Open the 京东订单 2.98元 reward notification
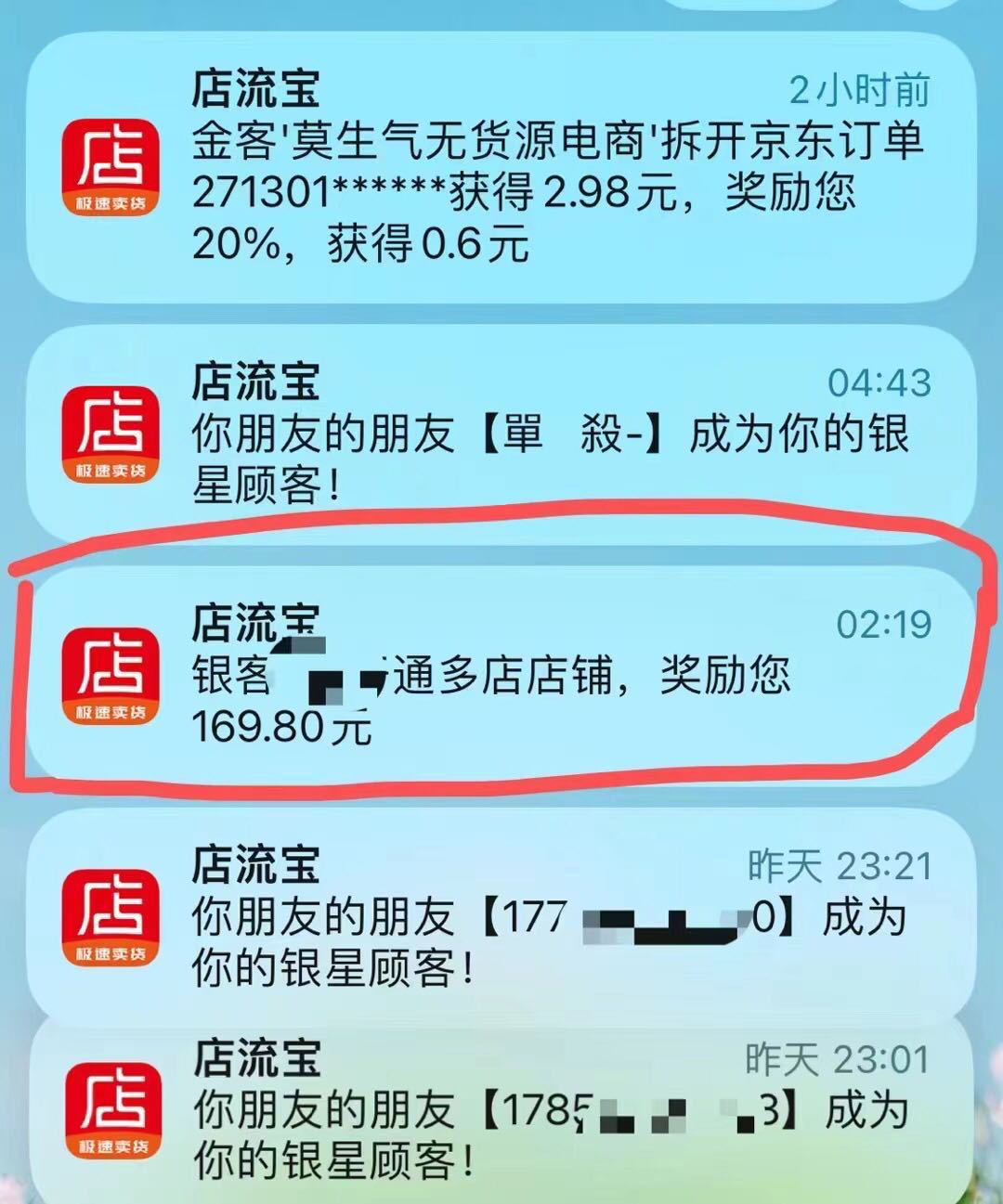The width and height of the screenshot is (1003, 1204). (501, 167)
